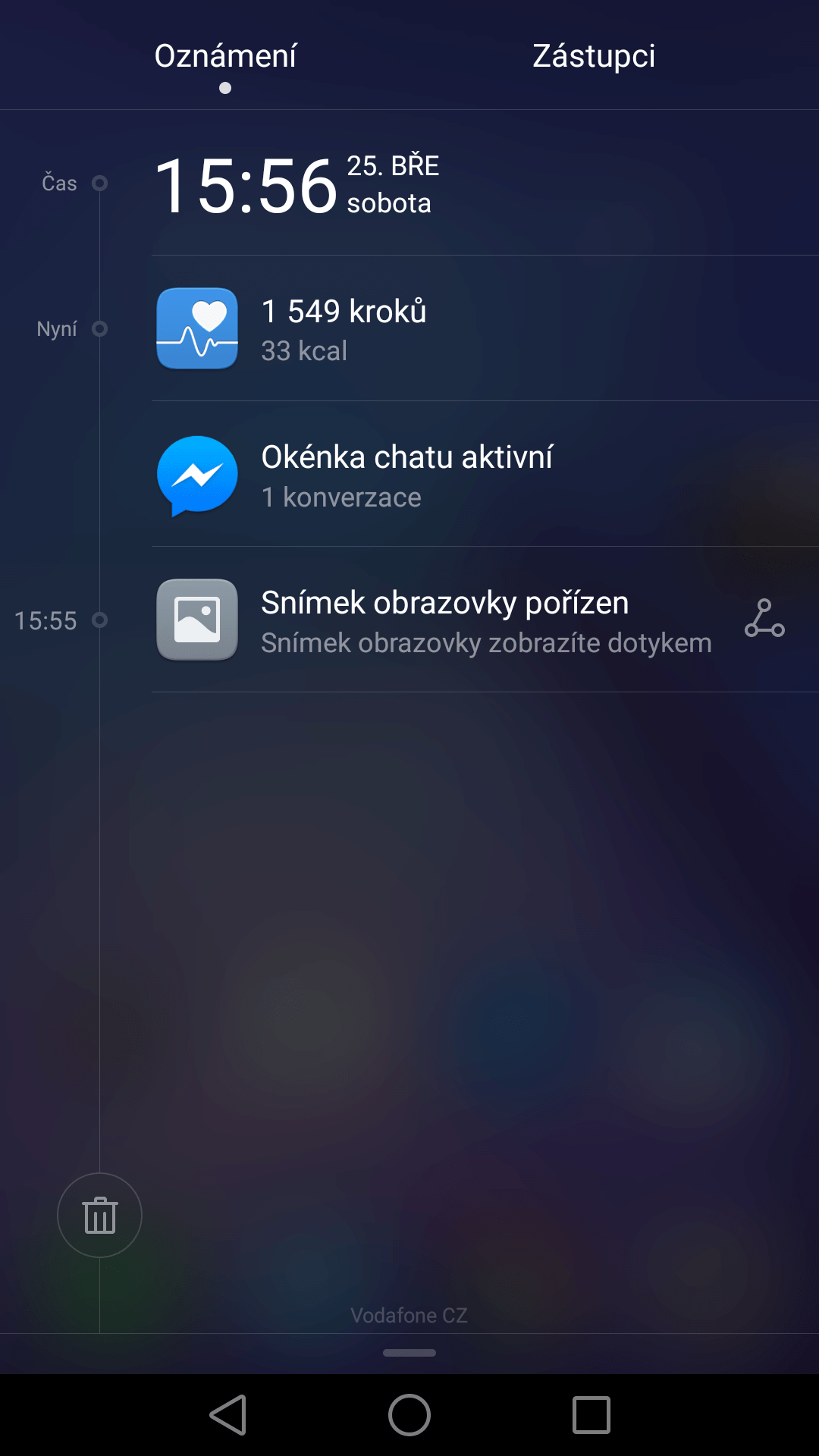Share the captured screenshot via share icon
The width and height of the screenshot is (819, 1456).
tap(764, 618)
